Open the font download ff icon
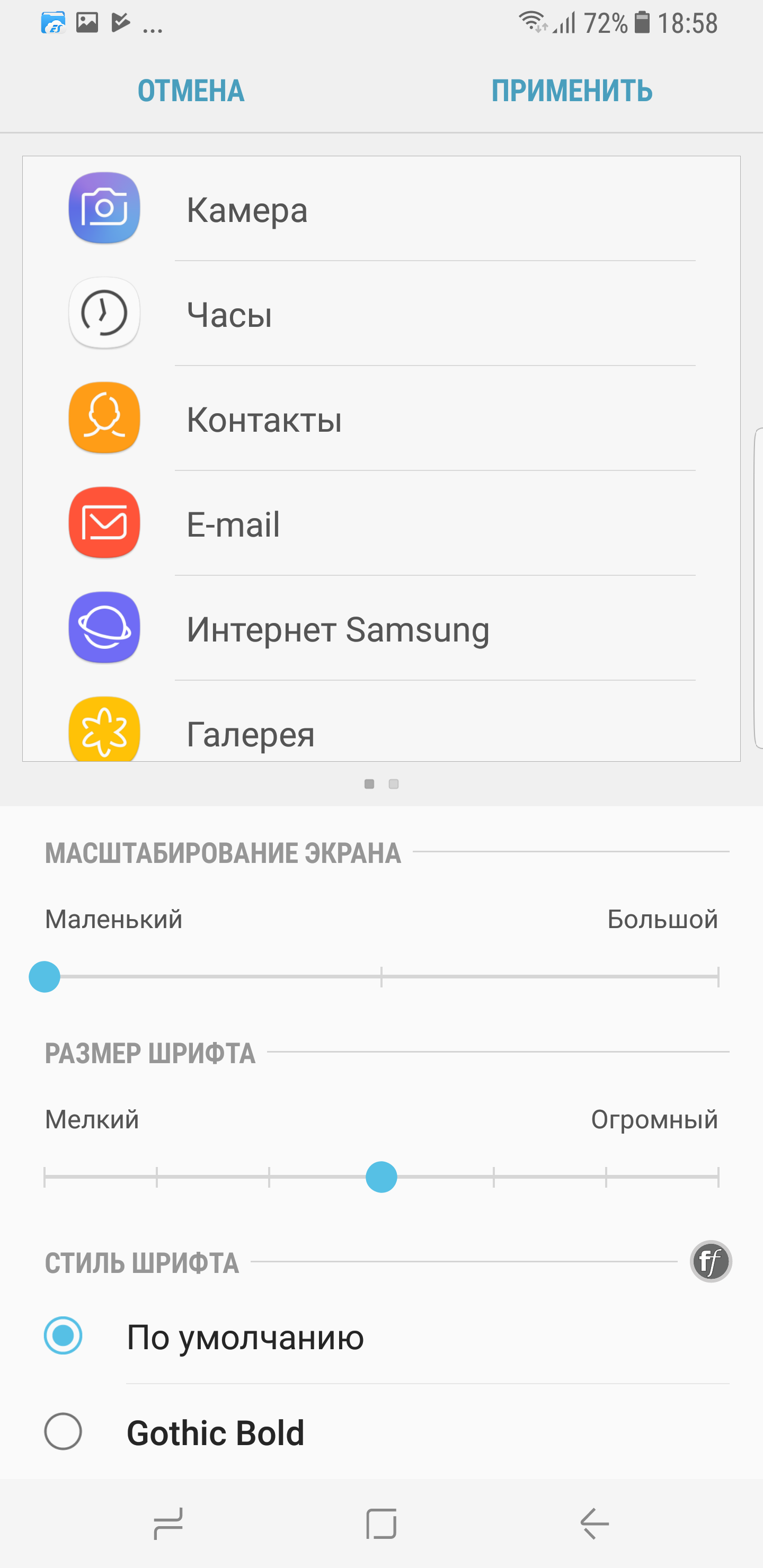Viewport: 763px width, 1568px height. tap(710, 1261)
